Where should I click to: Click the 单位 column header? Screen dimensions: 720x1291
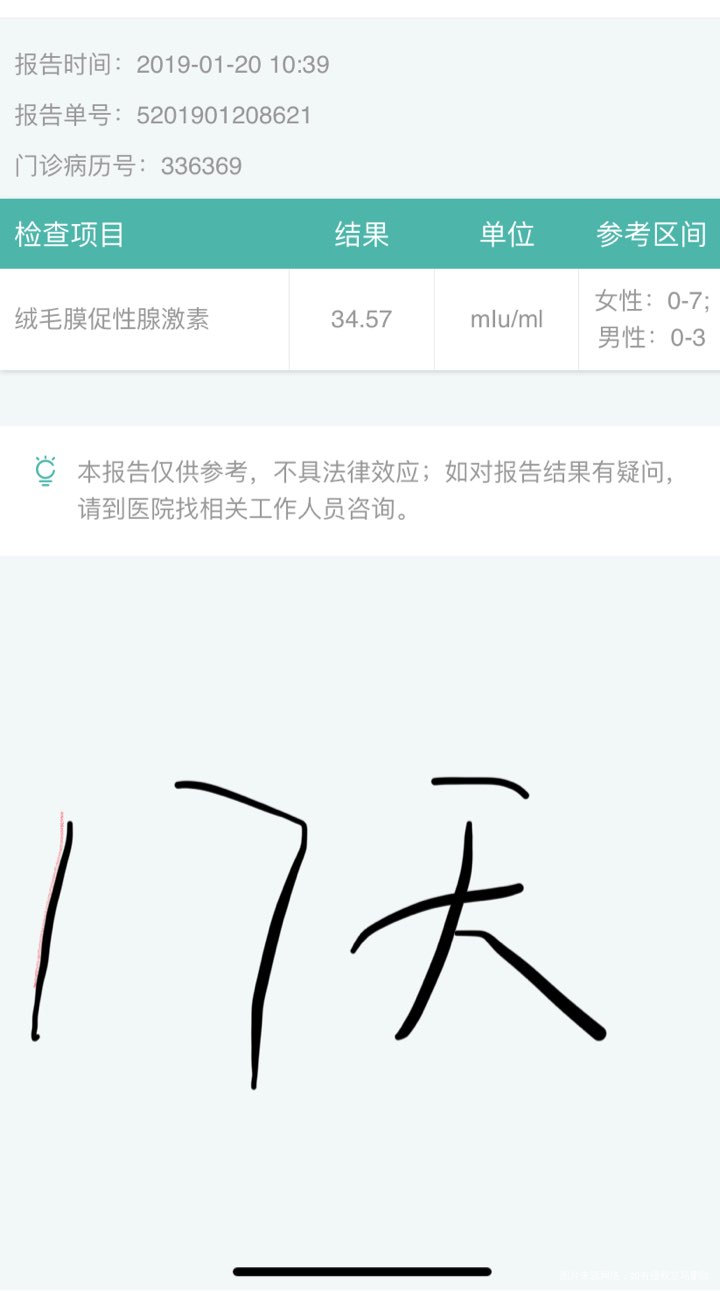coord(505,233)
